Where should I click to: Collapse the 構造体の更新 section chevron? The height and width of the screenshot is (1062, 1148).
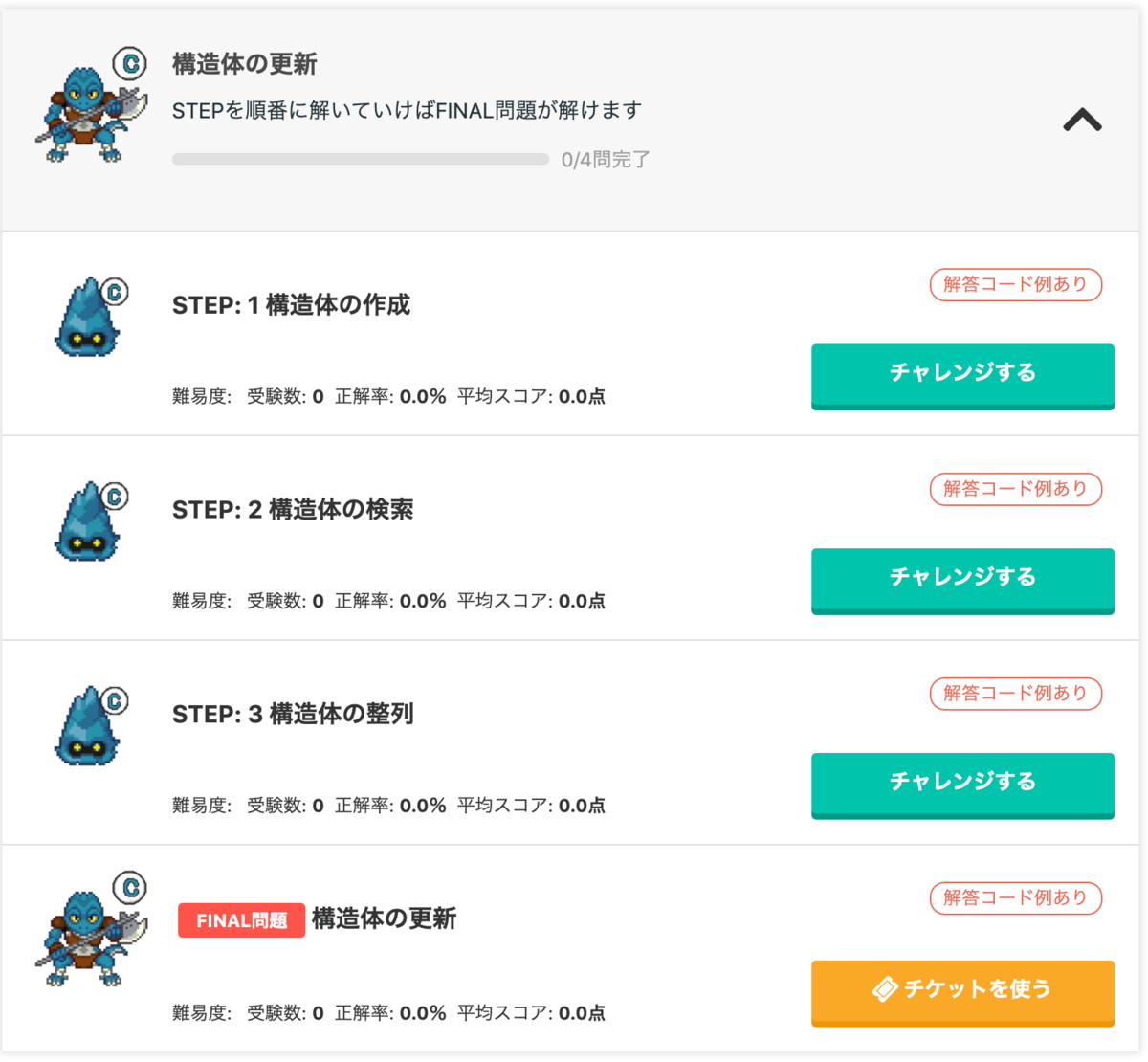click(x=1082, y=121)
